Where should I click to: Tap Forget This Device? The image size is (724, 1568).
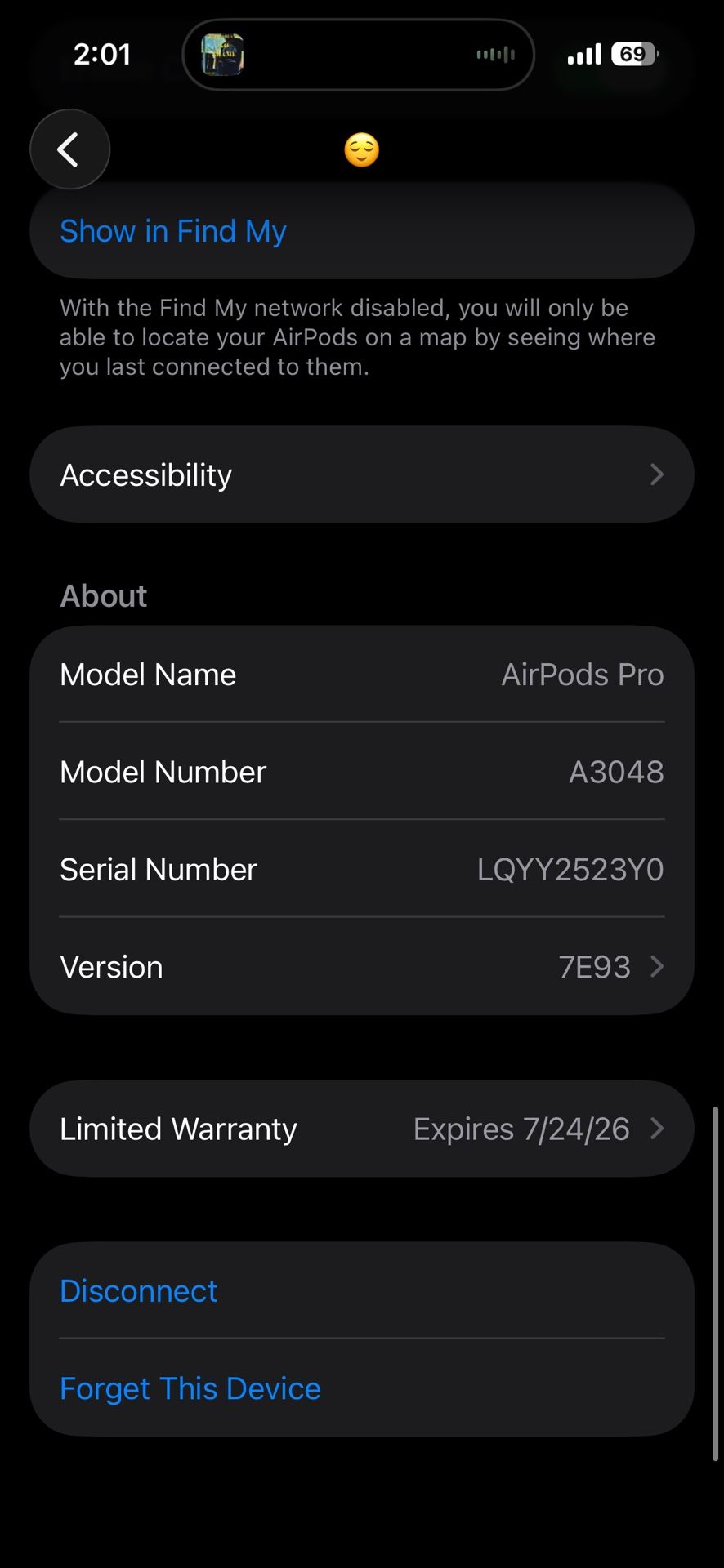(190, 1388)
